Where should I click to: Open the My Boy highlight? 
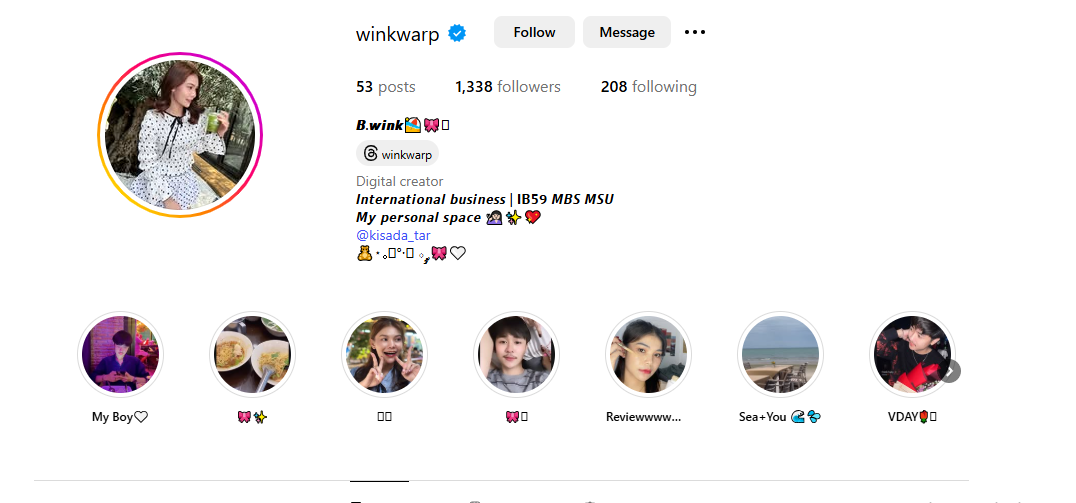[120, 354]
